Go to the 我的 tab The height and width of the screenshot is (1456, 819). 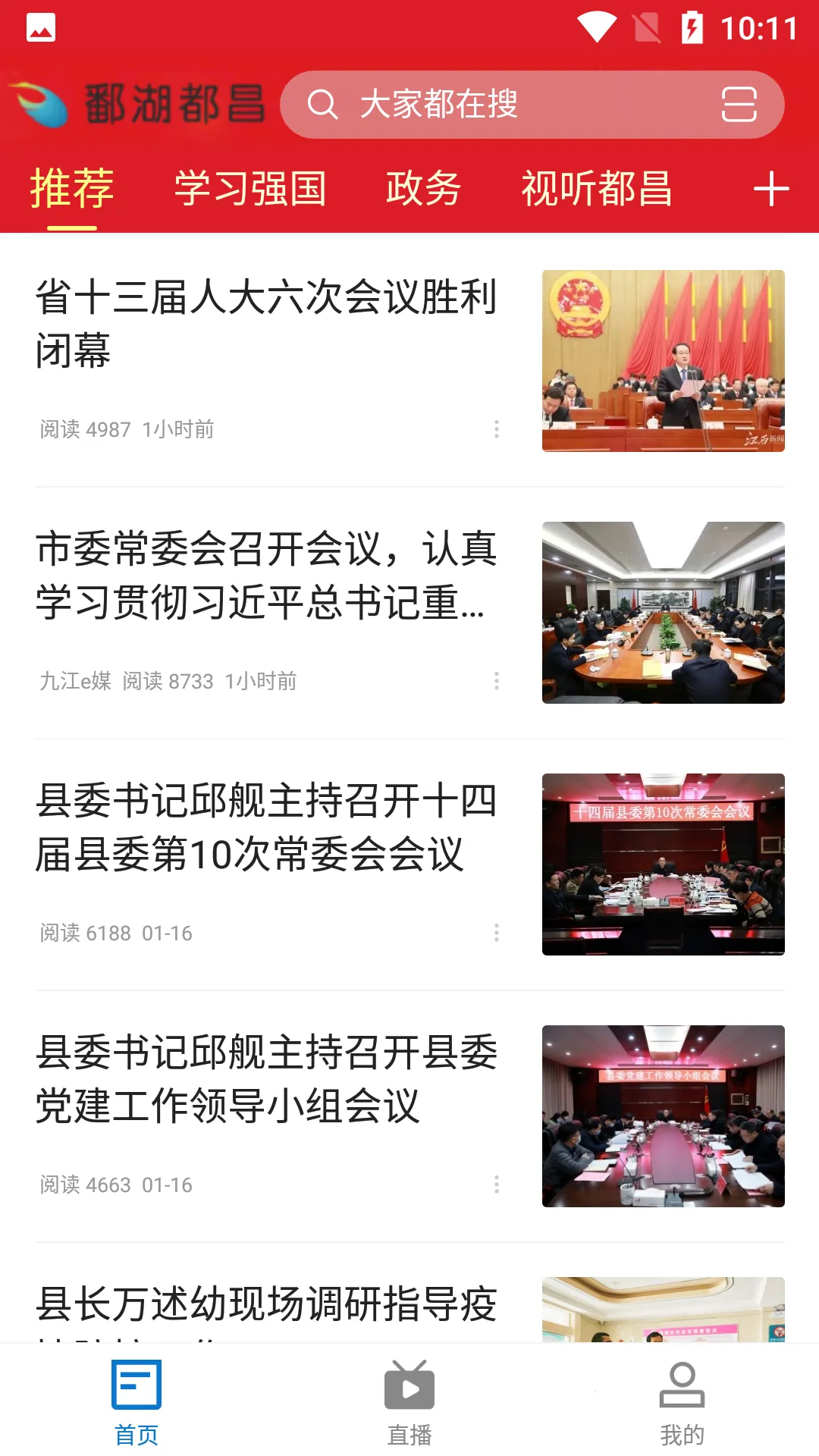pos(682,1403)
